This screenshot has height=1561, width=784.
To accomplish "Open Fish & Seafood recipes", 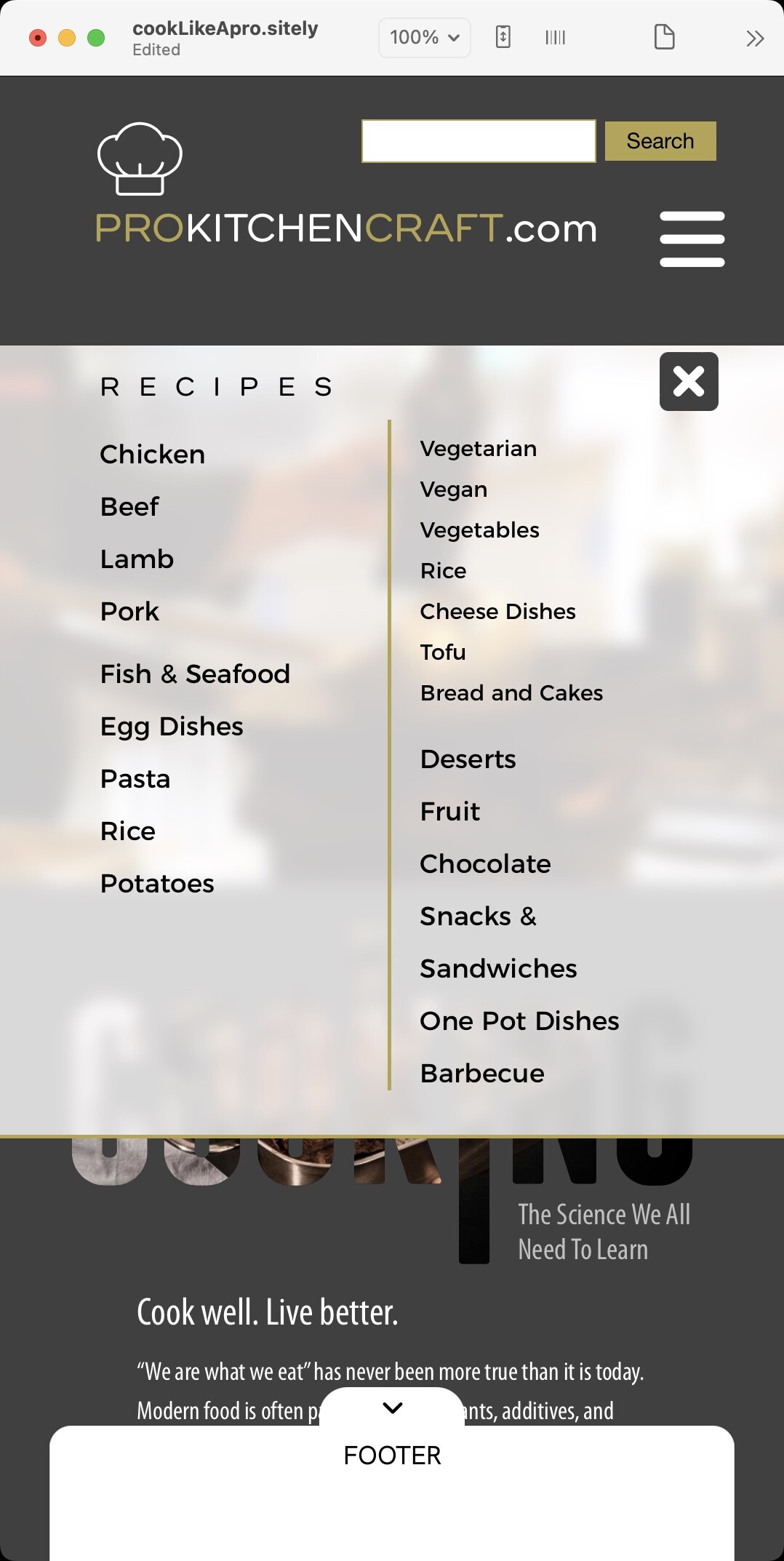I will 195,674.
